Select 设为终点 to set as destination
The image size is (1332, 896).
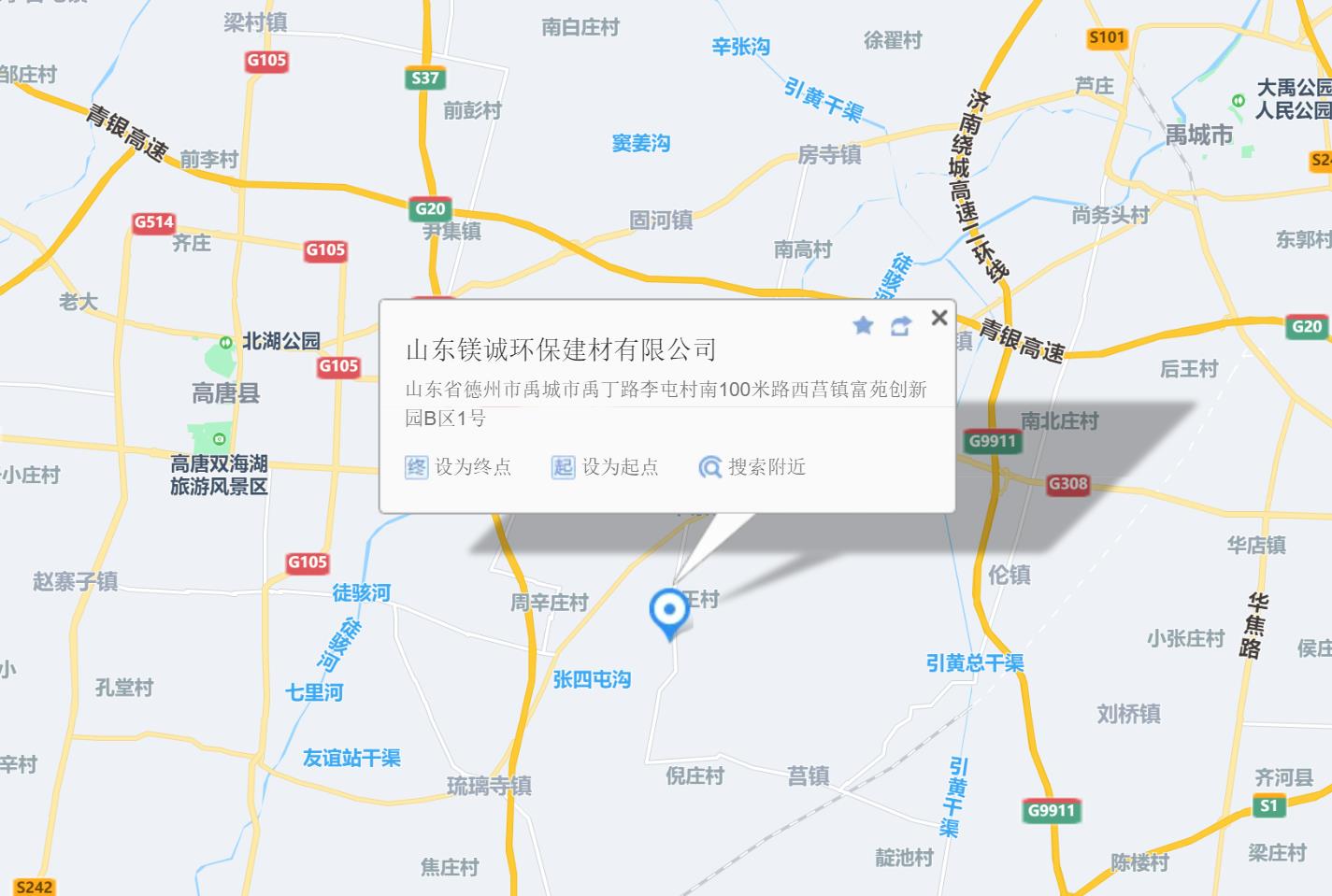459,467
